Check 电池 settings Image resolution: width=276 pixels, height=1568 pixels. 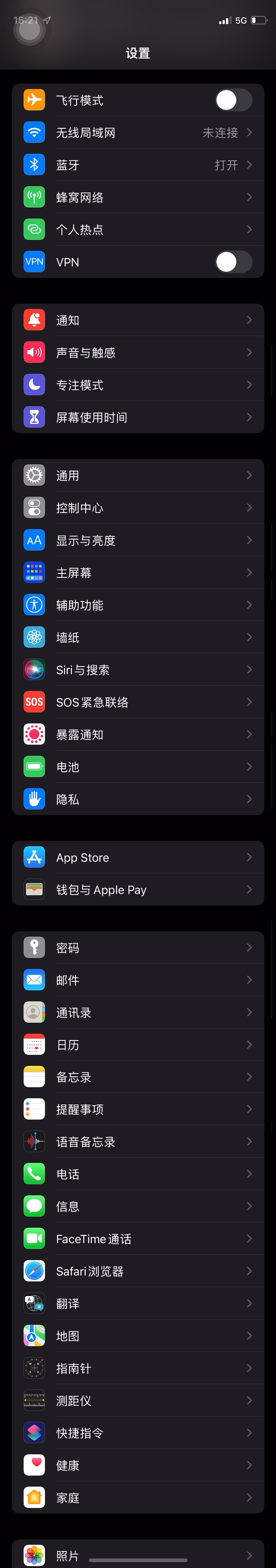(x=138, y=767)
